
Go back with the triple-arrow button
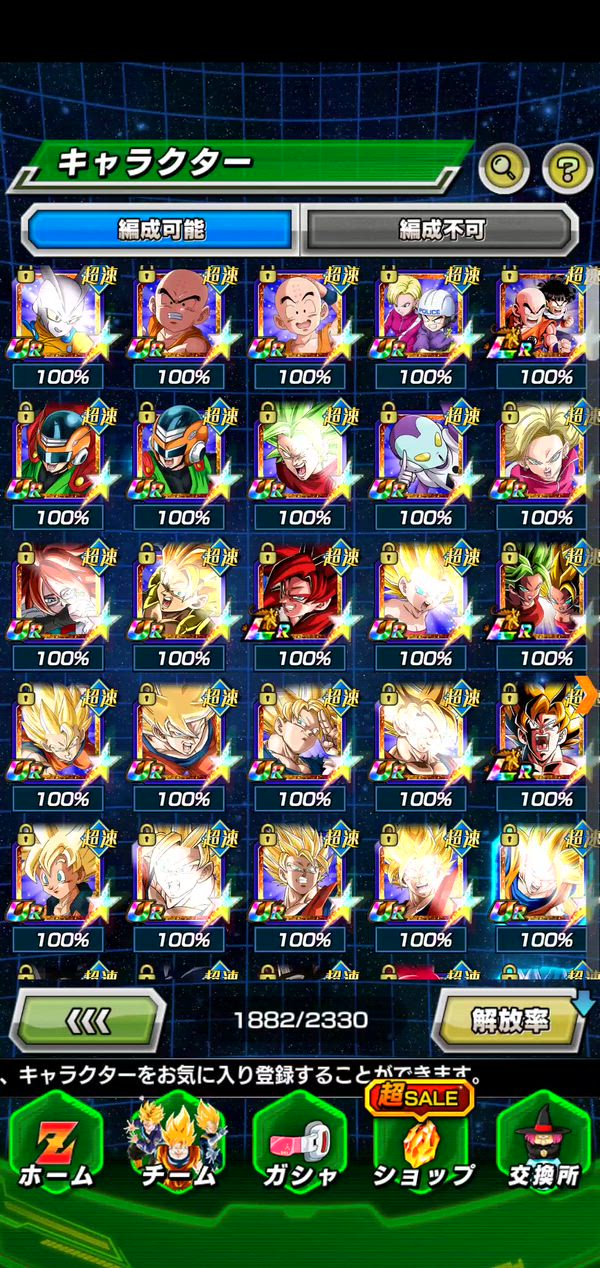(x=87, y=1020)
